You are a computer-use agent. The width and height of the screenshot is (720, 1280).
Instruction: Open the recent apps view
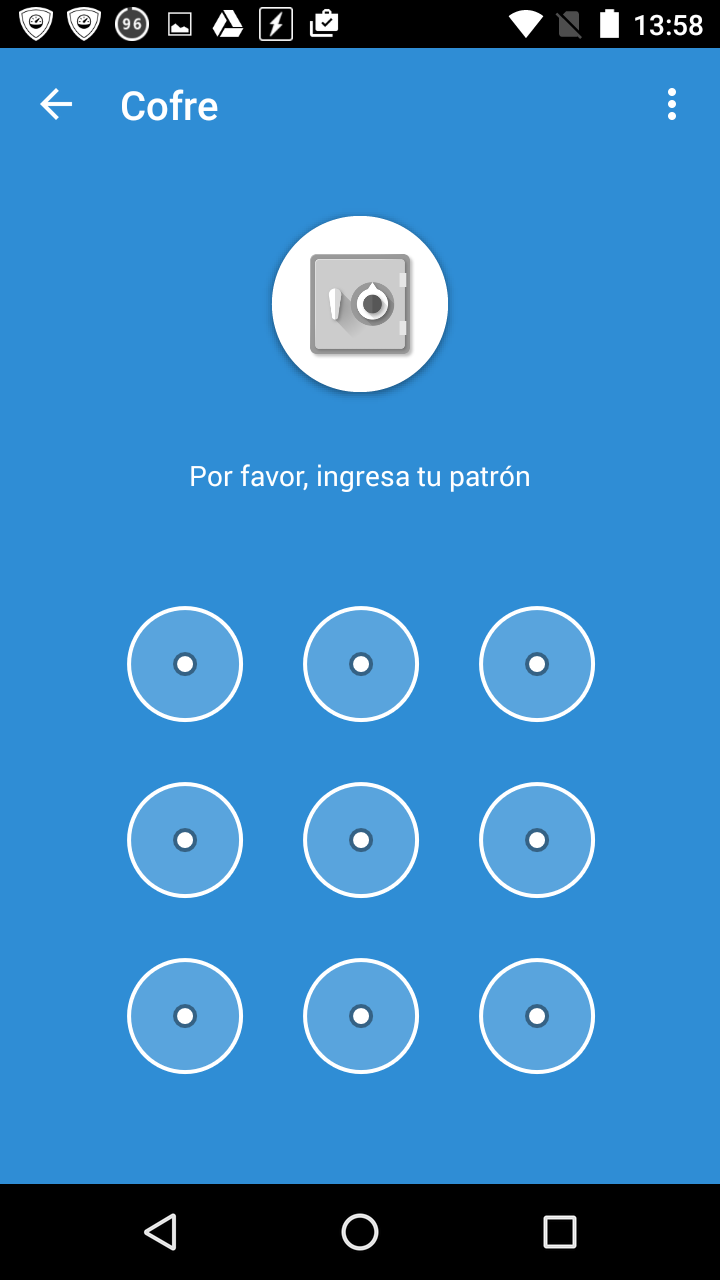point(559,1232)
